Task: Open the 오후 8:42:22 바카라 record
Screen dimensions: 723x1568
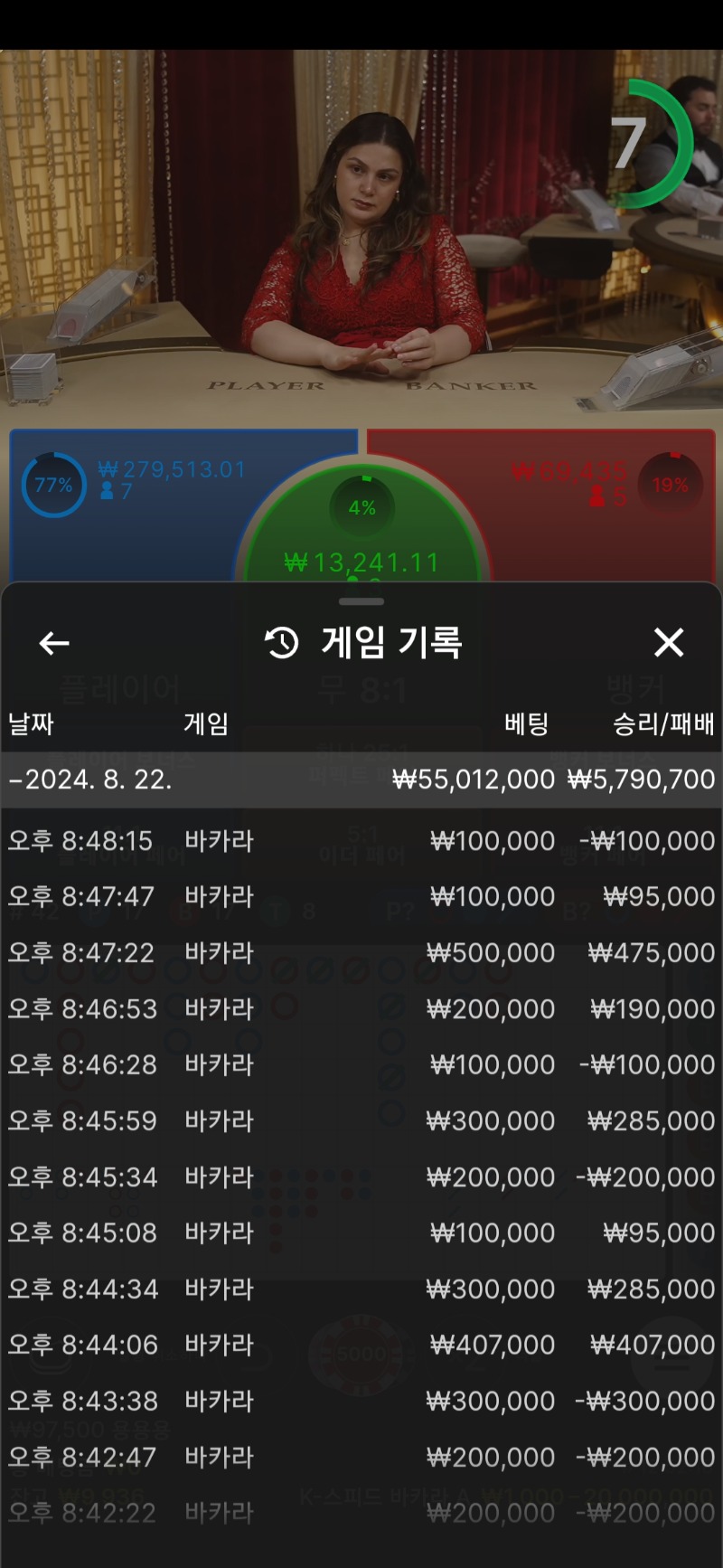Action: pos(361,1513)
